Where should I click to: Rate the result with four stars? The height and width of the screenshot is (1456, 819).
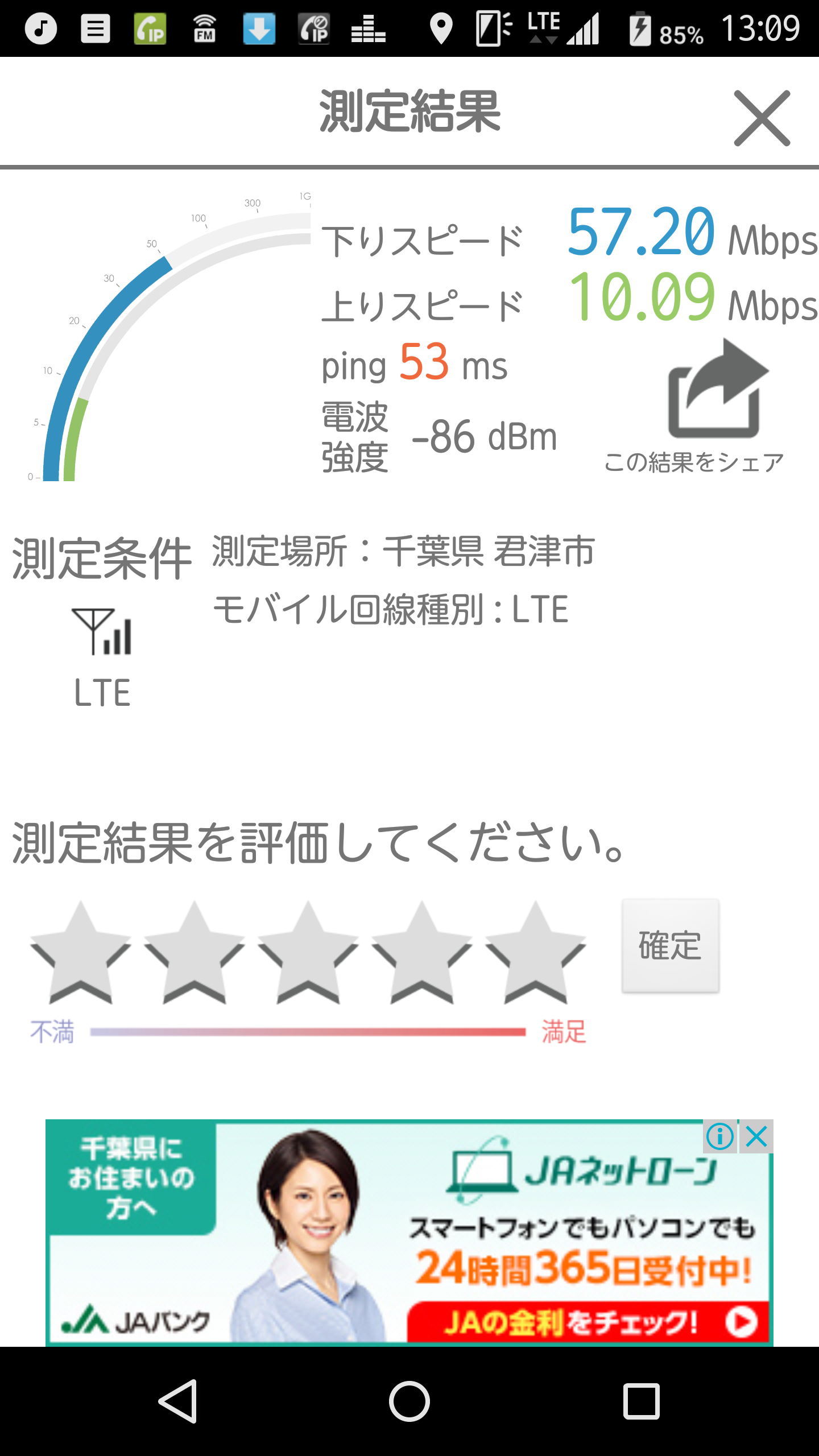(421, 954)
